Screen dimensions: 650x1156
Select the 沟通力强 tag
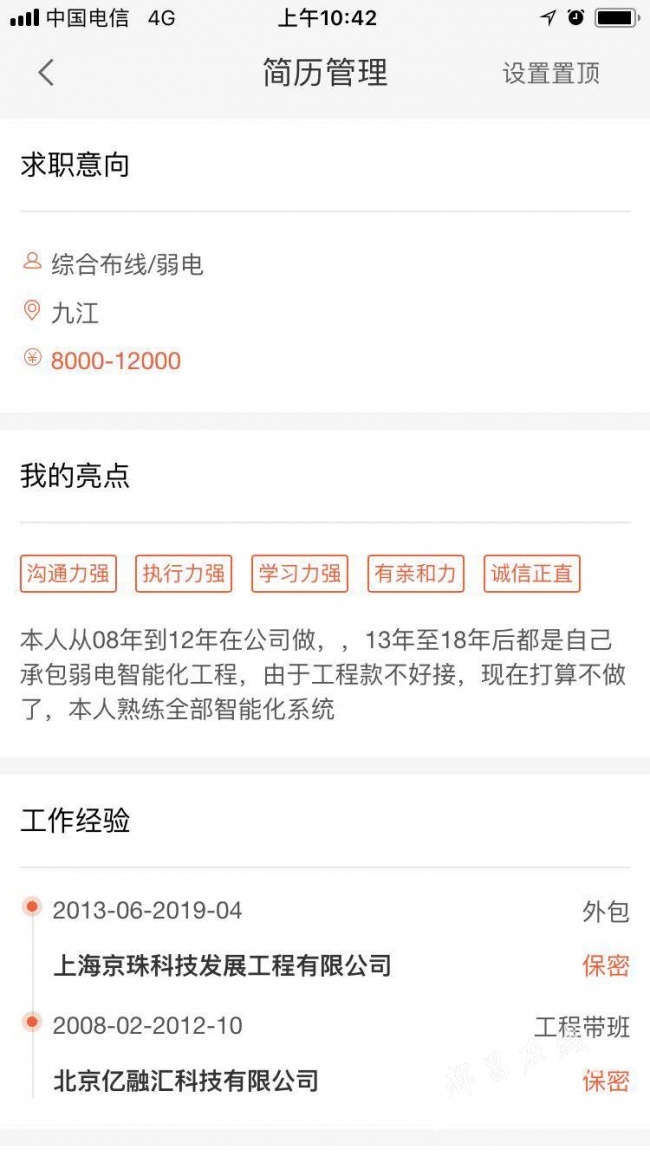pos(69,574)
